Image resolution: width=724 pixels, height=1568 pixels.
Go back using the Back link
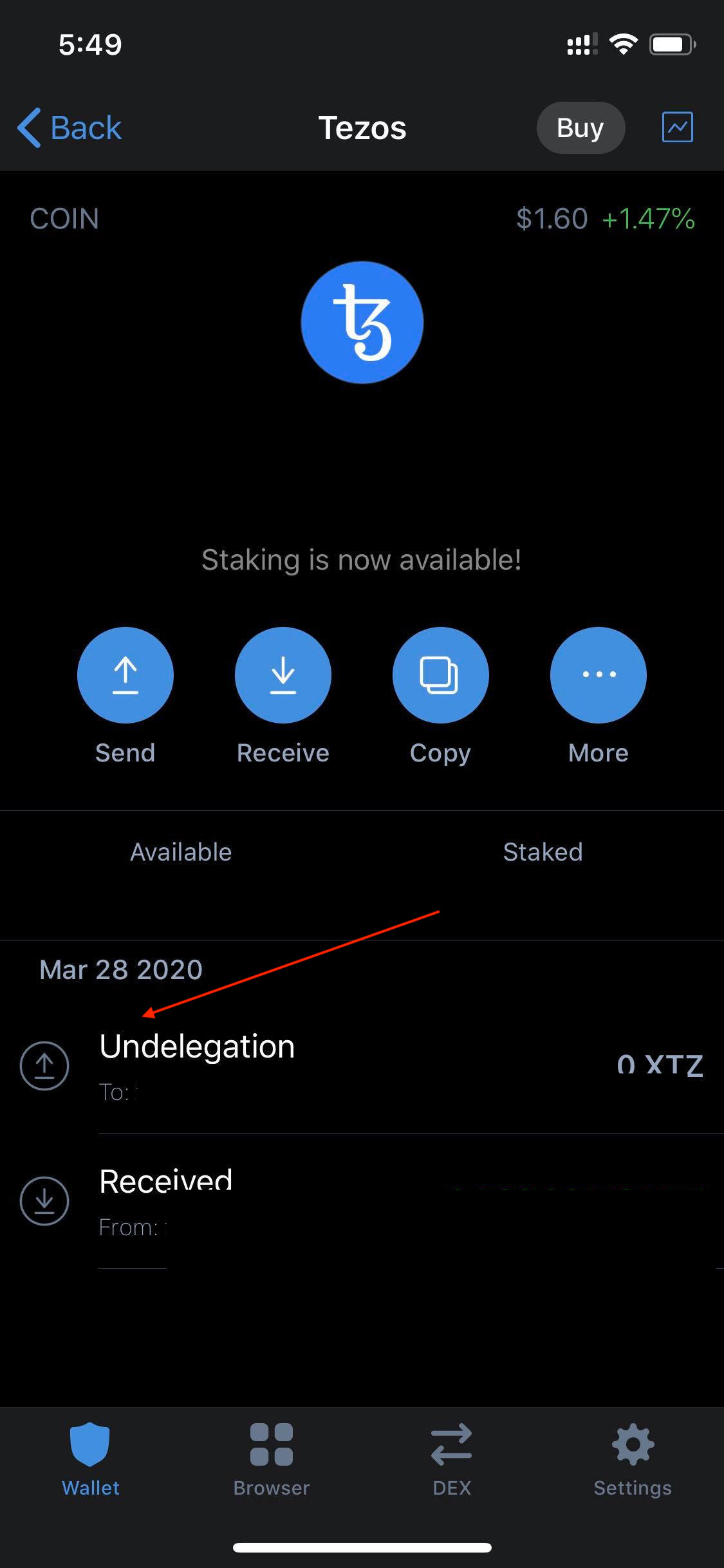click(x=68, y=127)
